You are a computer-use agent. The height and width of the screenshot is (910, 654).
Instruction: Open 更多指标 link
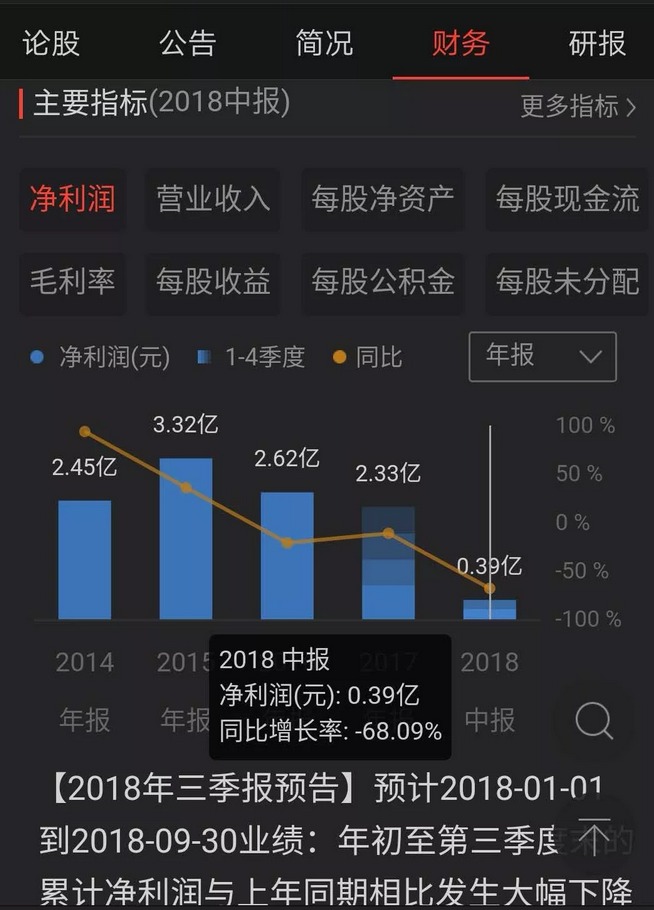pyautogui.click(x=578, y=106)
